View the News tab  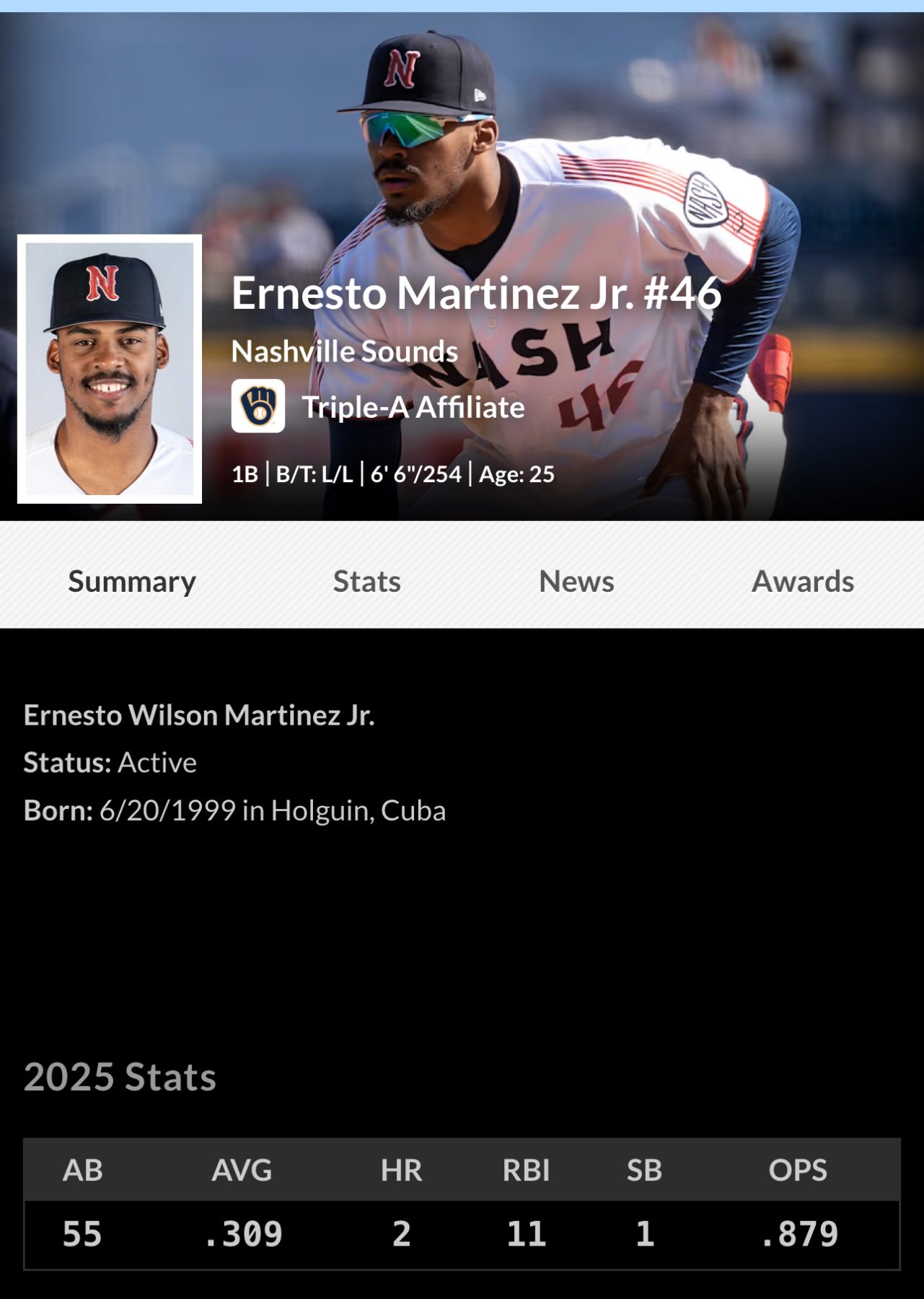(576, 582)
